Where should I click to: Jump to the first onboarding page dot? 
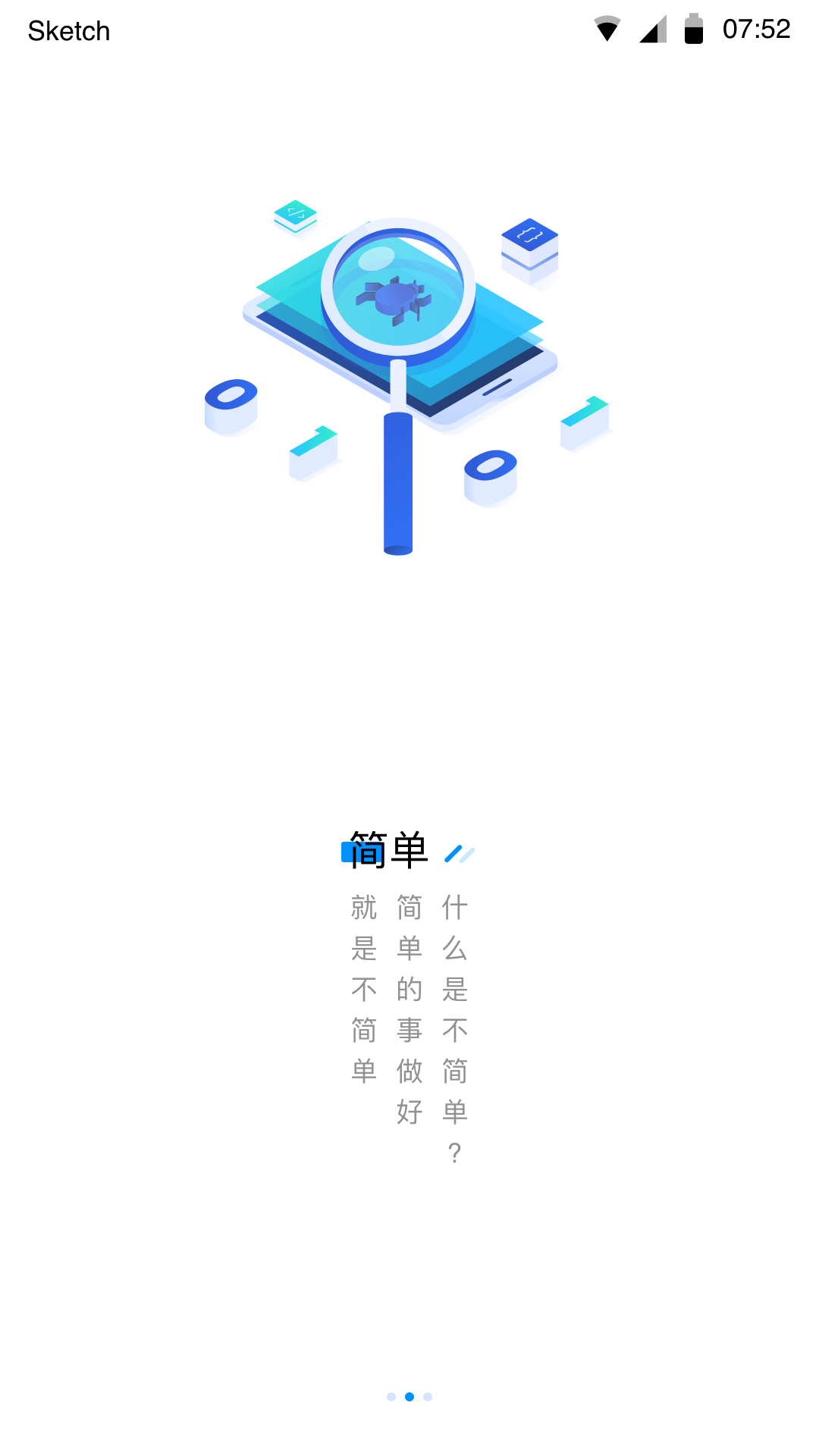tap(391, 1397)
